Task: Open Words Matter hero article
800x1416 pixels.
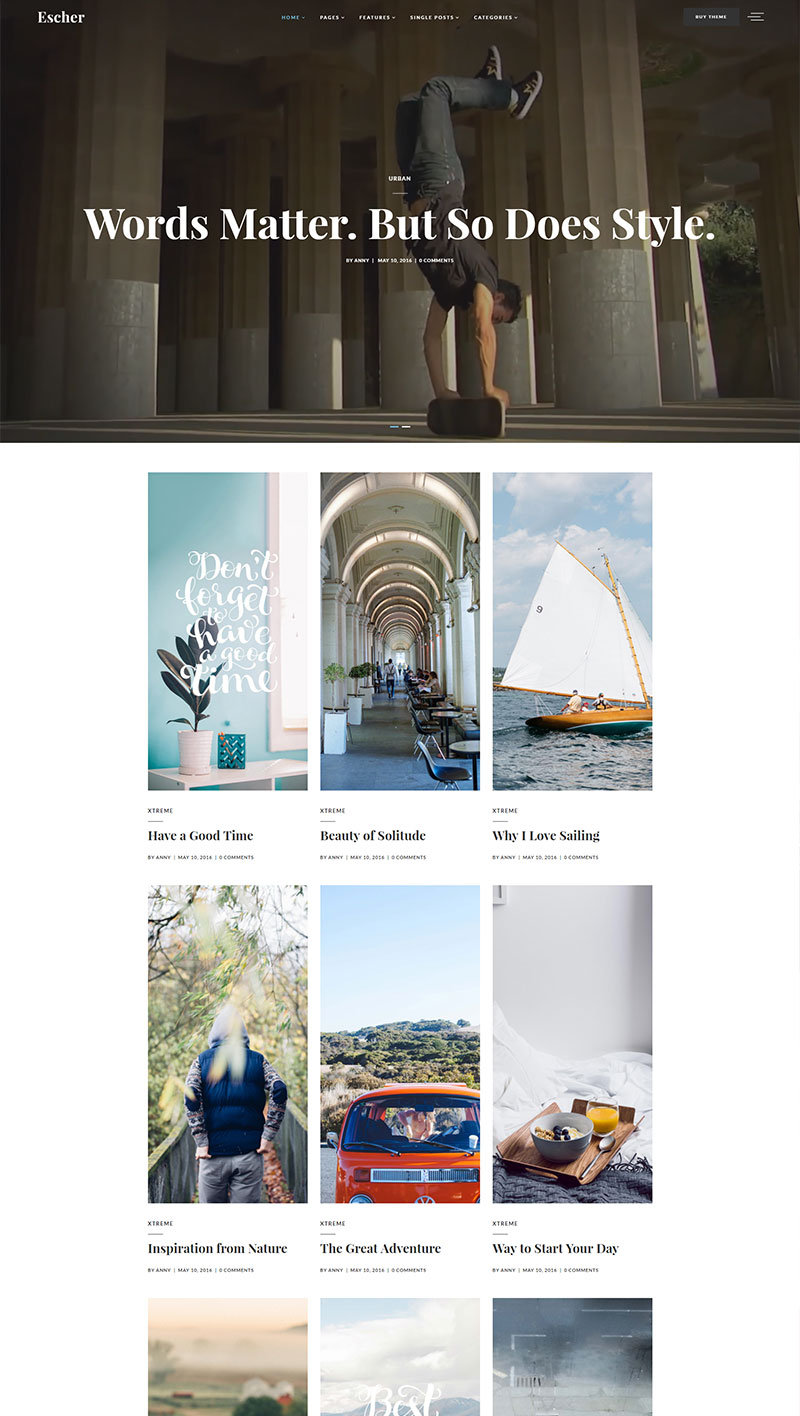Action: point(399,224)
